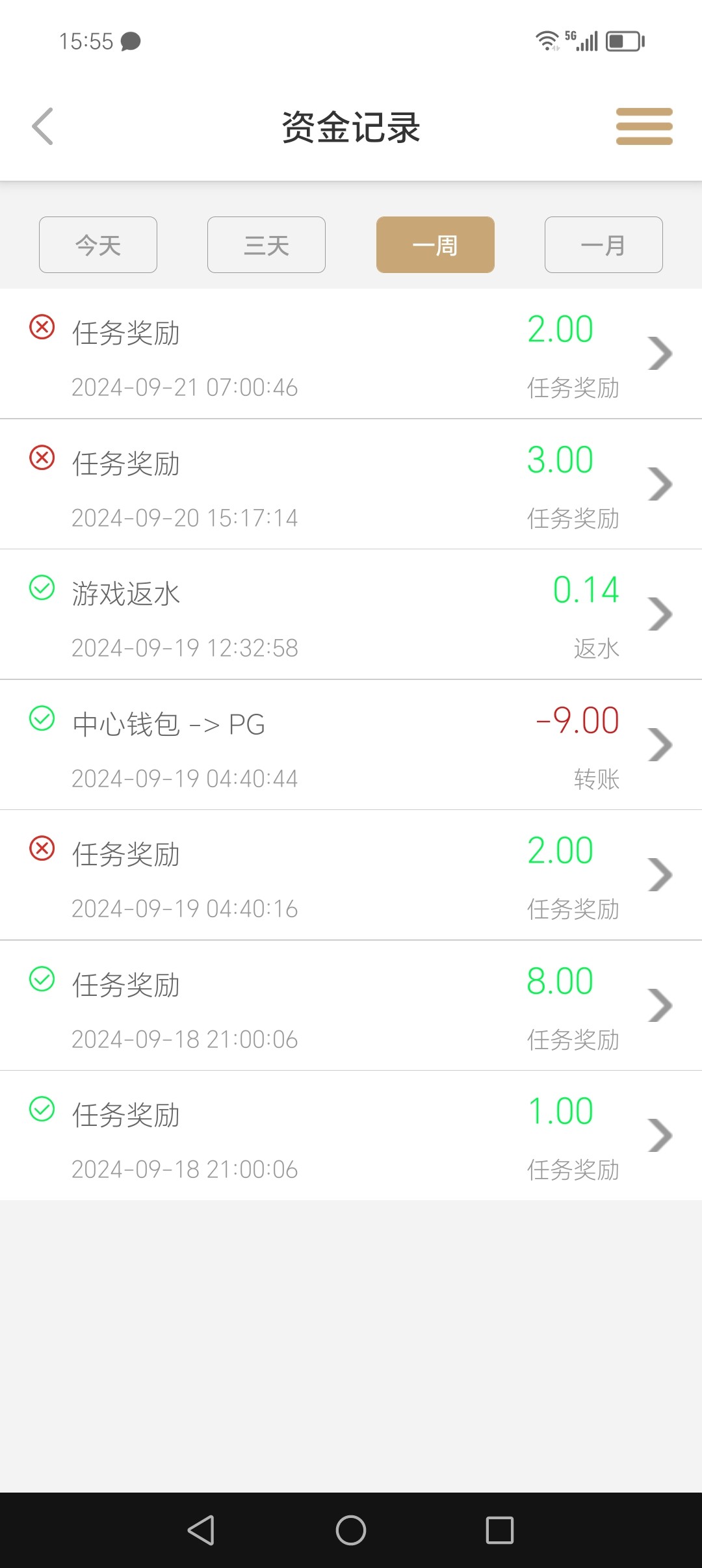The image size is (702, 1568).
Task: Open the hamburger menu in the header
Action: point(643,126)
